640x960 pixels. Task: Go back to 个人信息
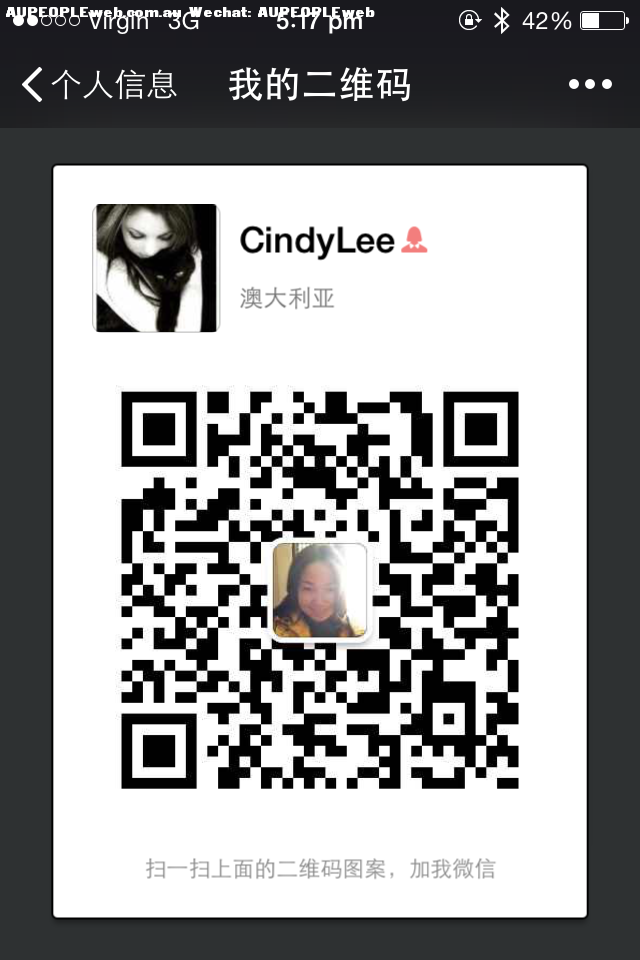(x=98, y=85)
